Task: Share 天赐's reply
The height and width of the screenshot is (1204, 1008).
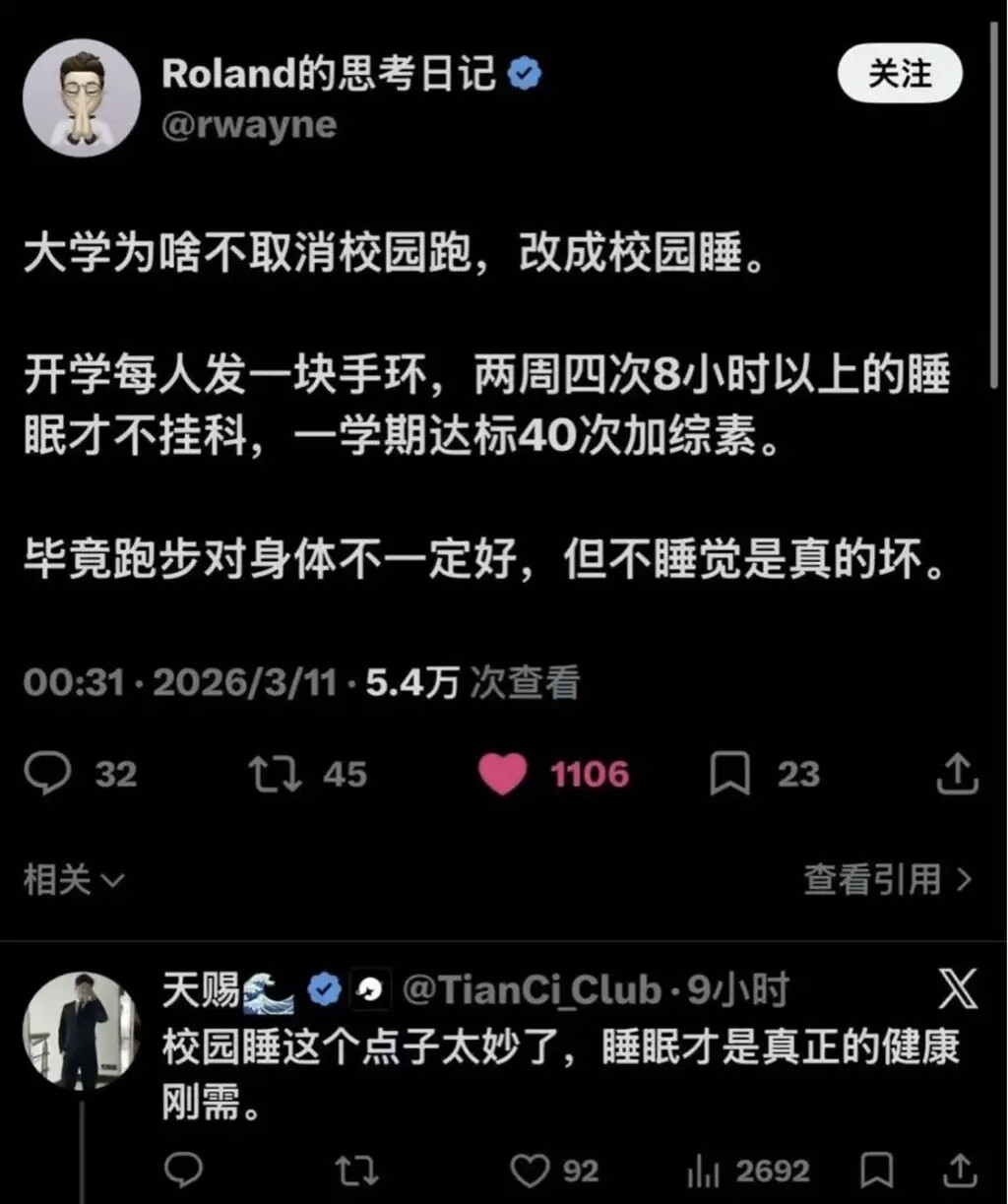Action: [x=958, y=1171]
